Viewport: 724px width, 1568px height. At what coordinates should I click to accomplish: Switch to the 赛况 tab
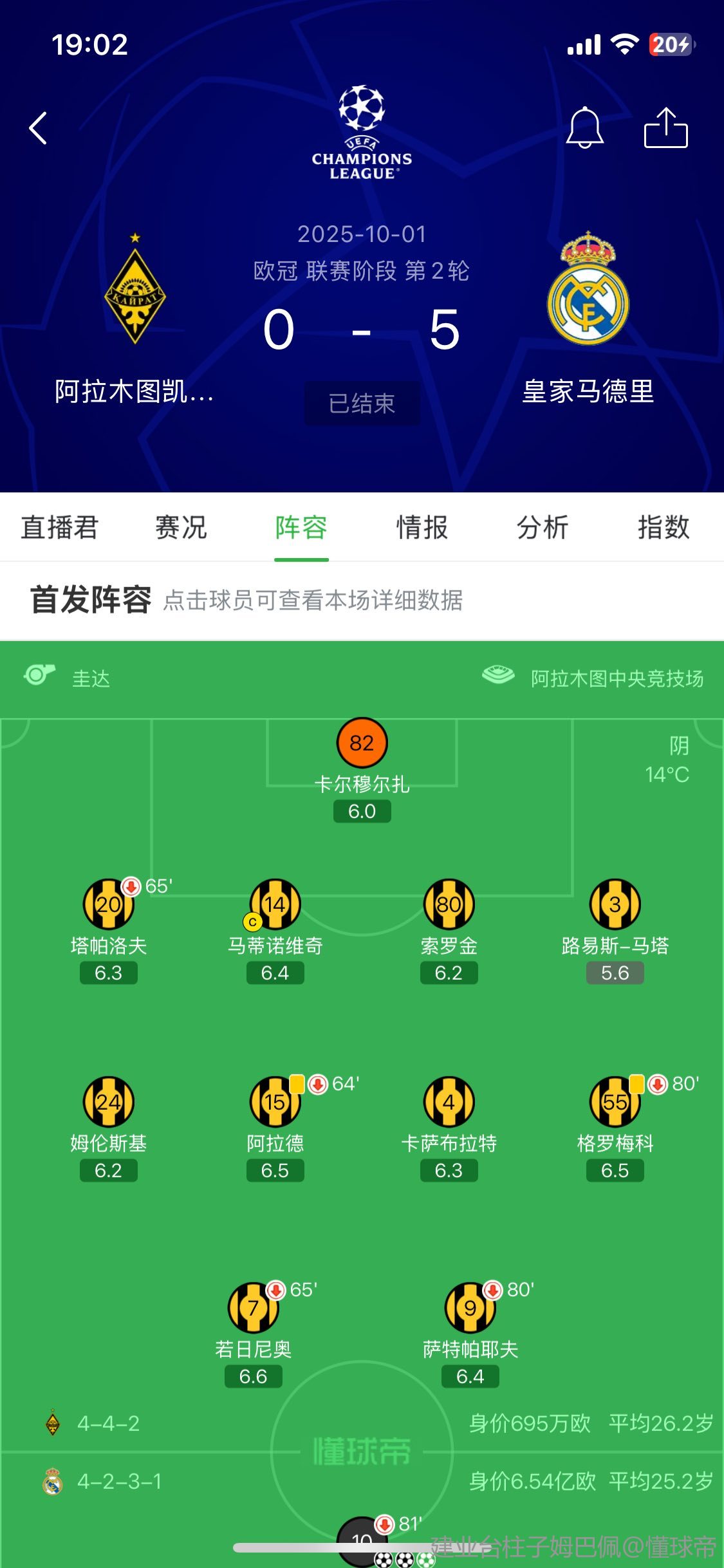coord(181,527)
